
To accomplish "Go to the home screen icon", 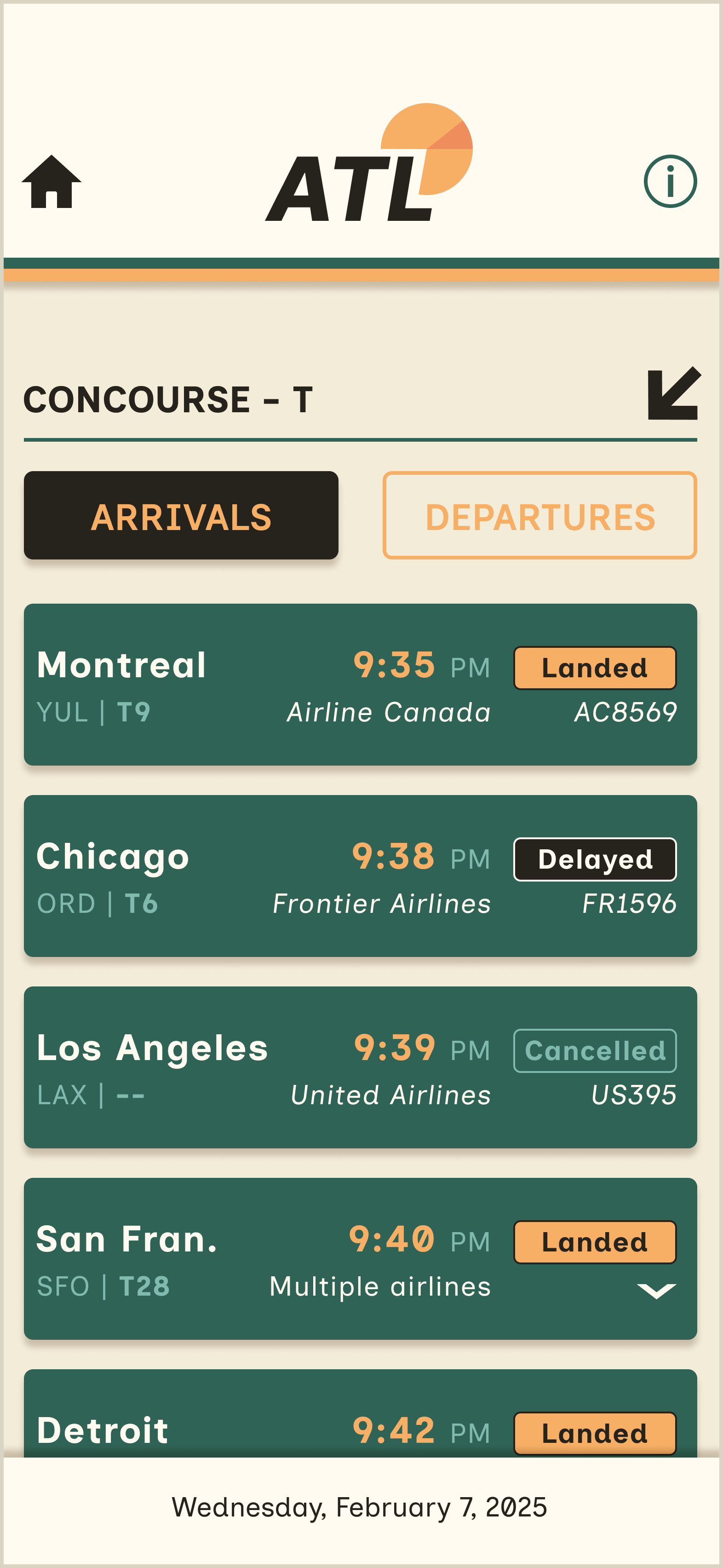I will 52,181.
